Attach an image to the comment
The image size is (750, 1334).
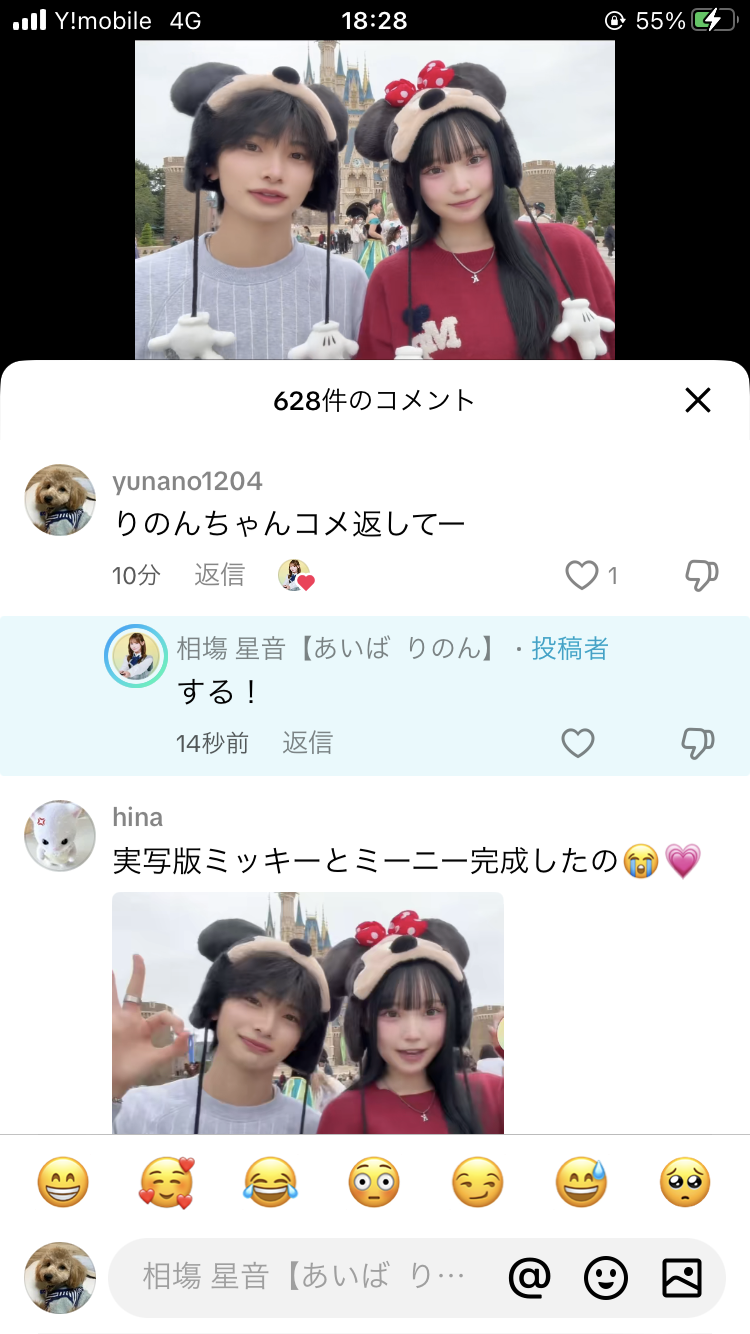click(x=682, y=1277)
